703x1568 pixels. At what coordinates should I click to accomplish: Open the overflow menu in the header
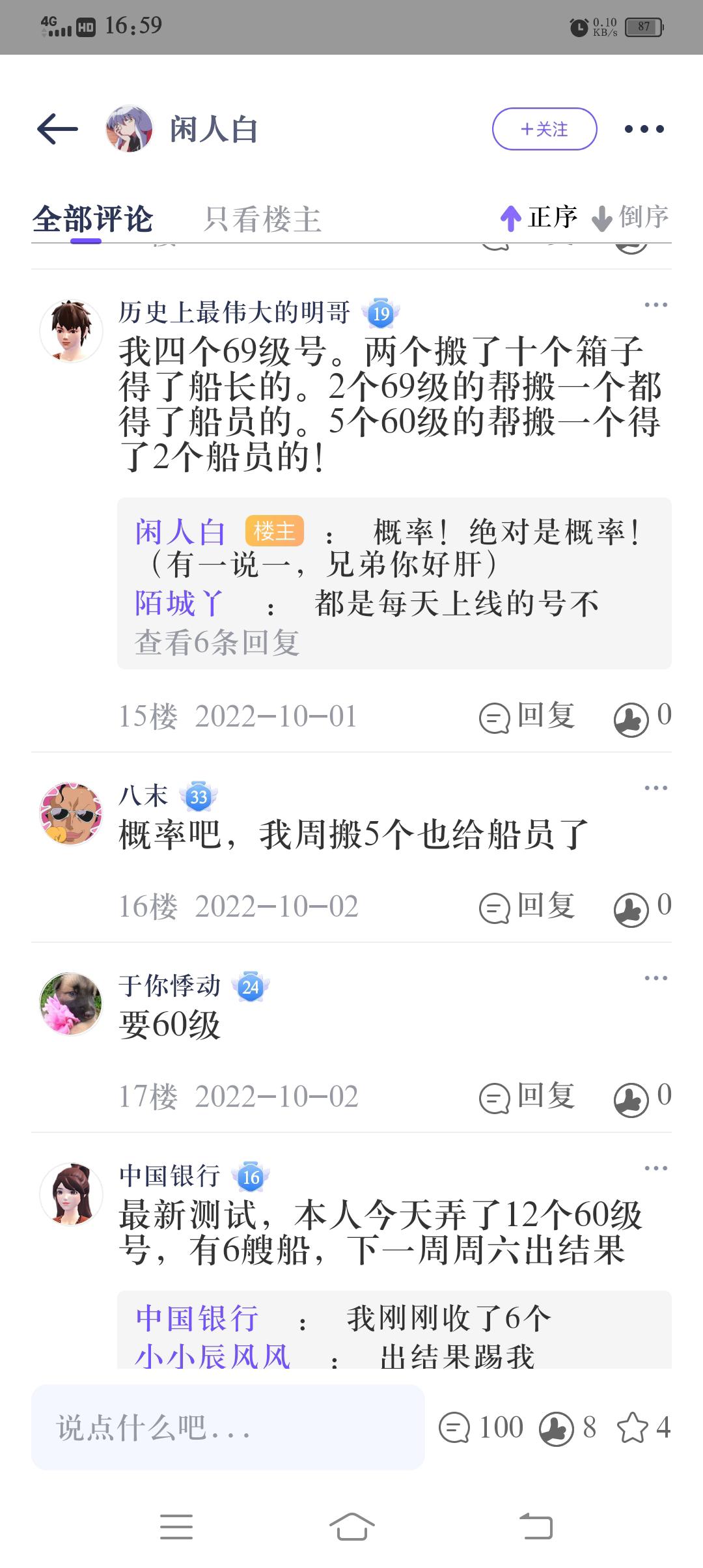point(644,129)
